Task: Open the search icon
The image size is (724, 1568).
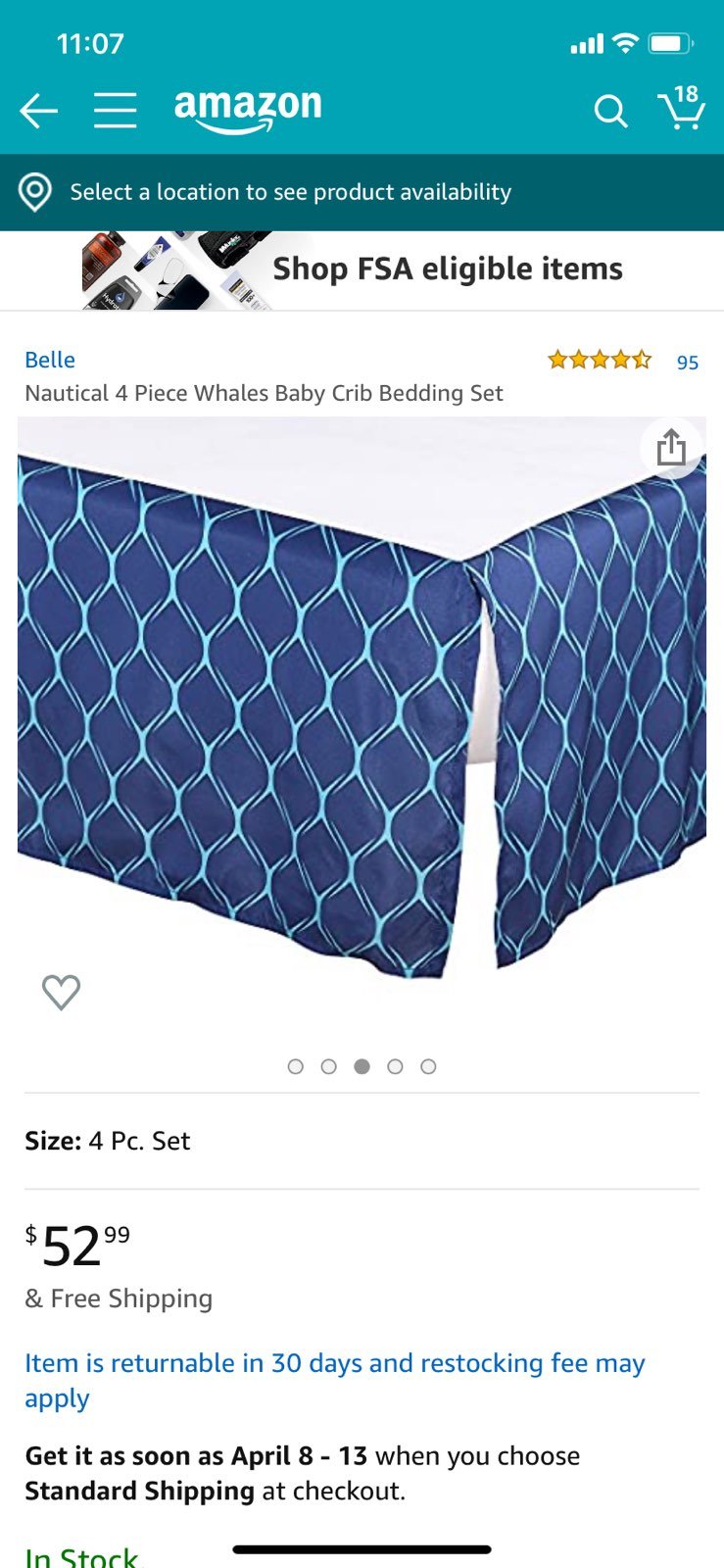Action: [x=610, y=112]
